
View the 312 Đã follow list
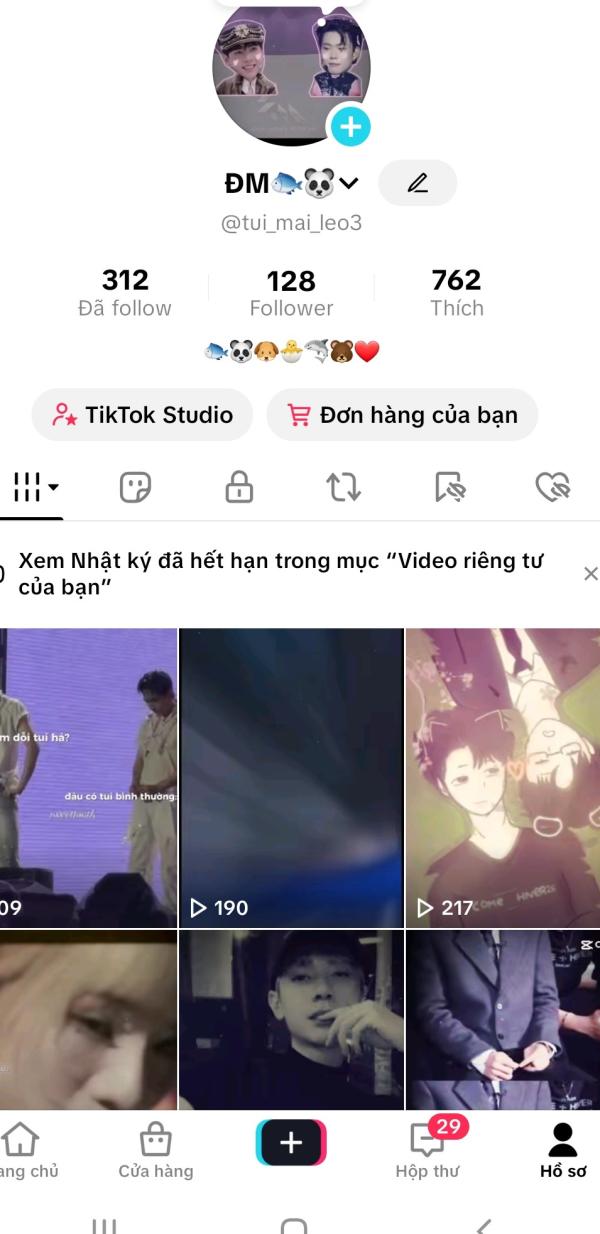(125, 292)
